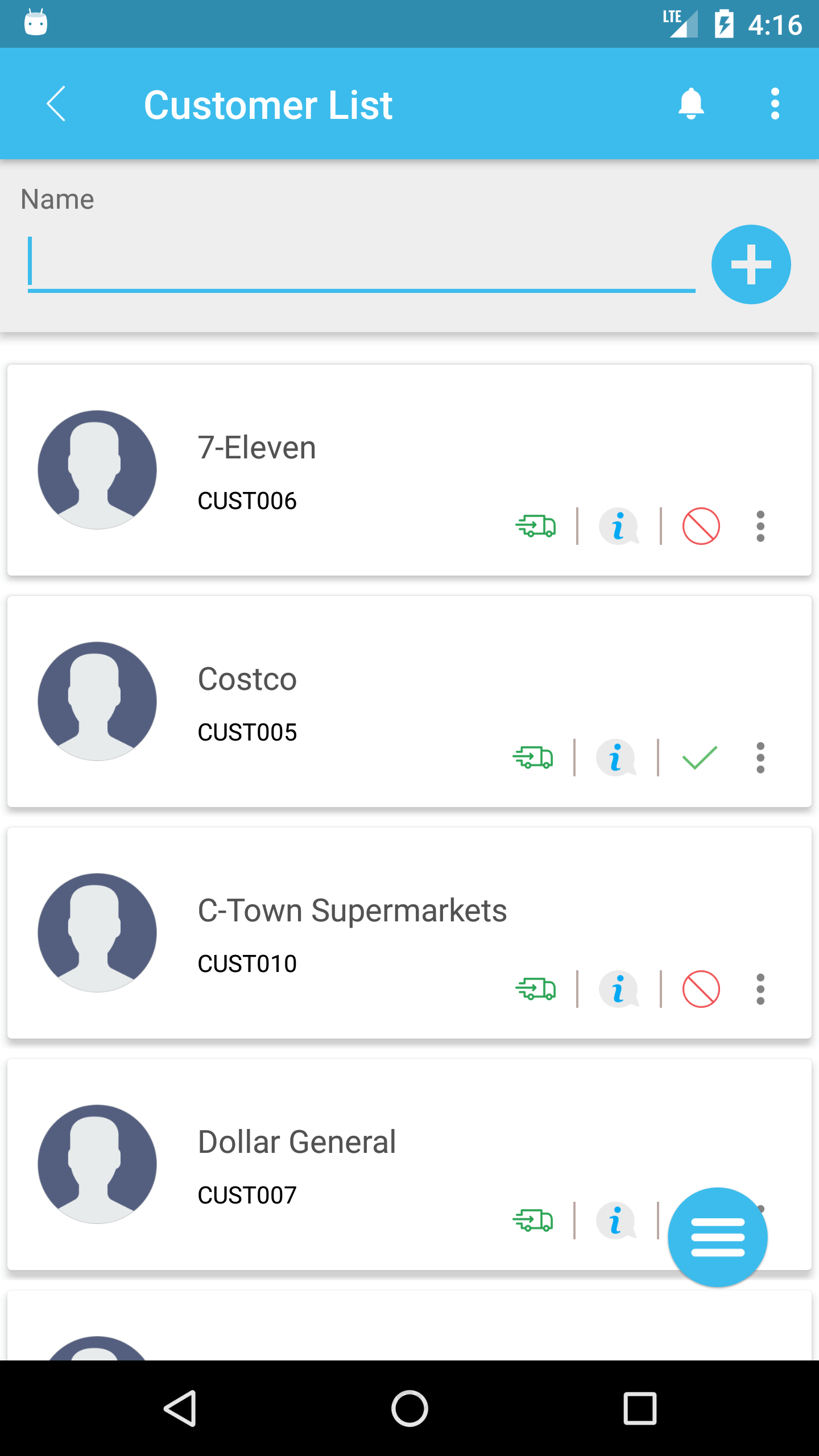Tap the notification bell icon

[692, 105]
